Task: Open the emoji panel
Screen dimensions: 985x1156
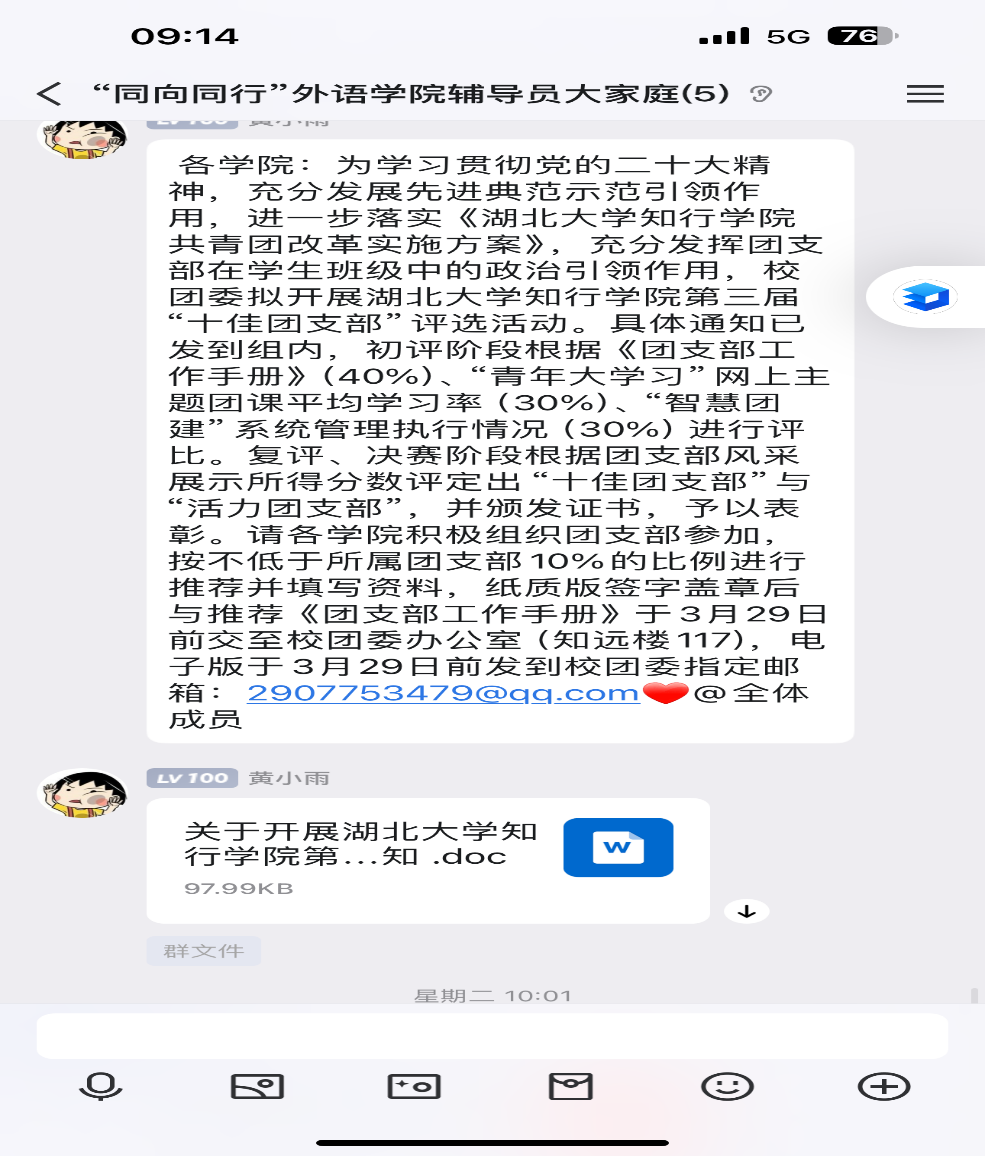Action: 727,1087
